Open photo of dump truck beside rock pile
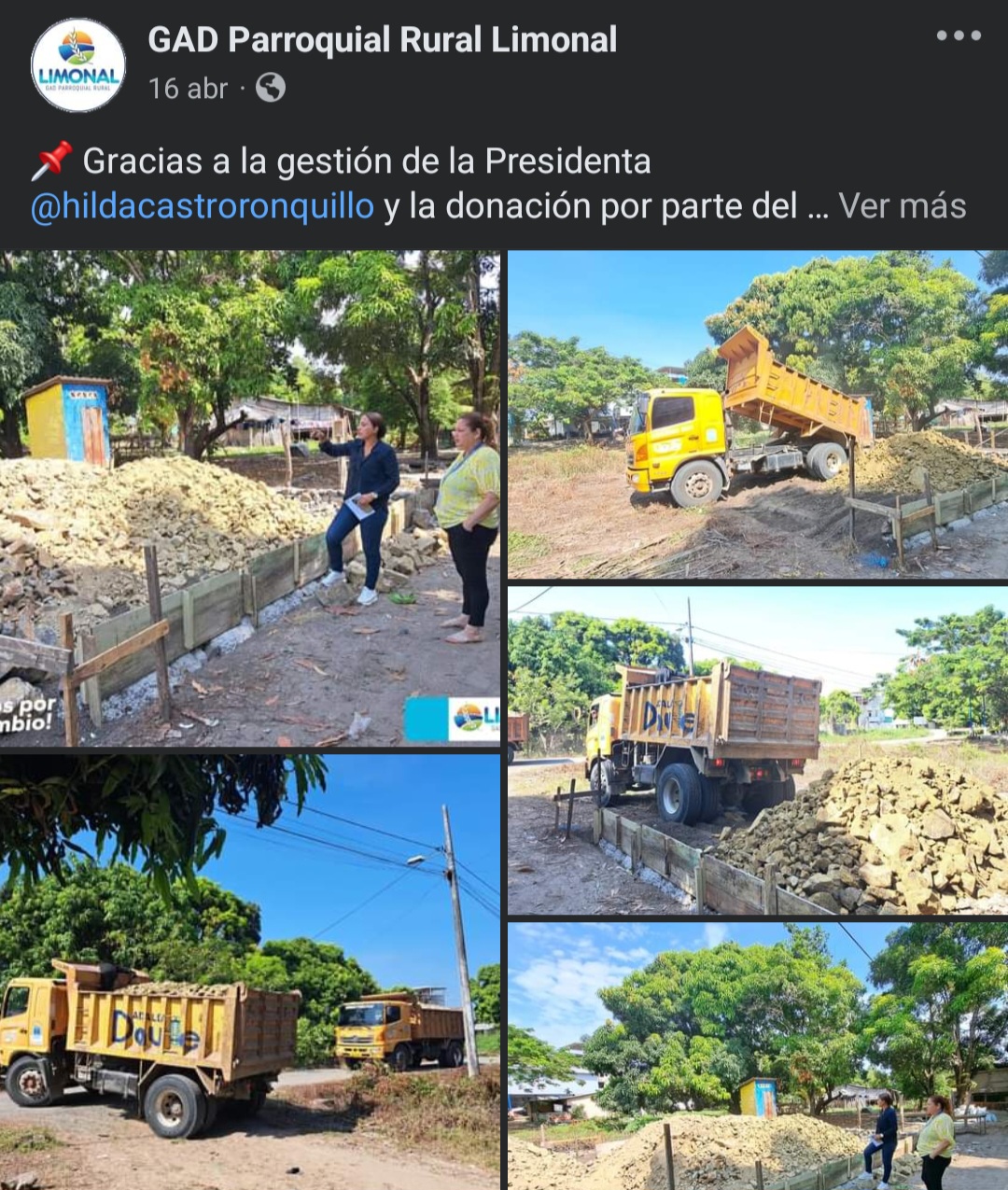 757,750
